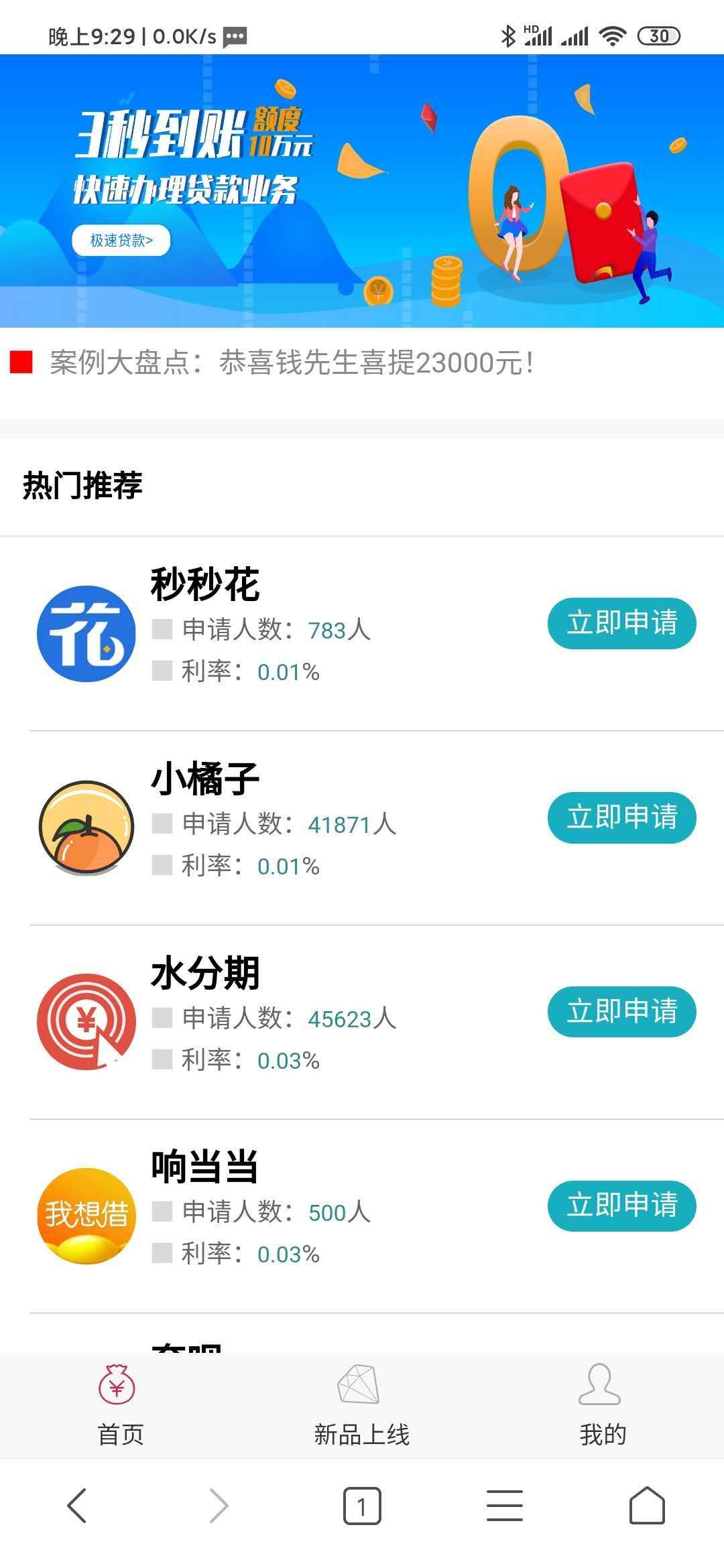Tap 立即申请 for 小橘子
The height and width of the screenshot is (1568, 724).
click(x=621, y=818)
